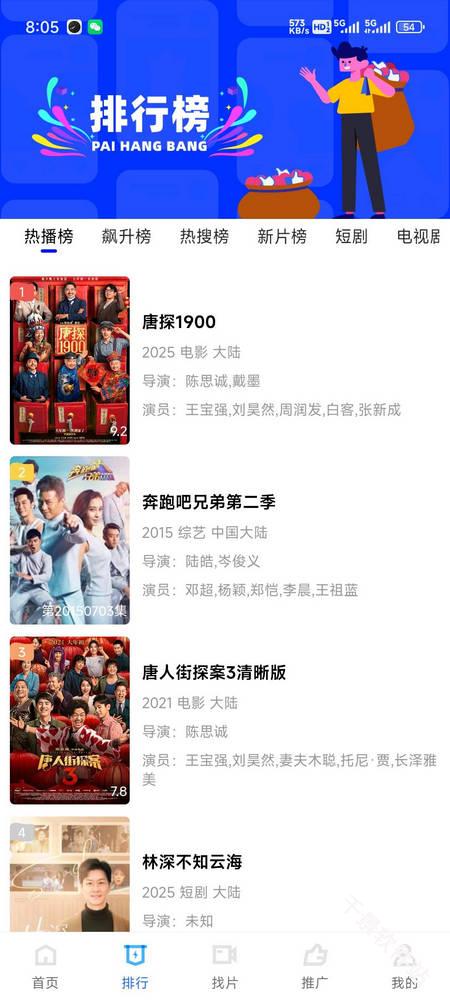Switch to the 新片榜 tab

[x=282, y=237]
